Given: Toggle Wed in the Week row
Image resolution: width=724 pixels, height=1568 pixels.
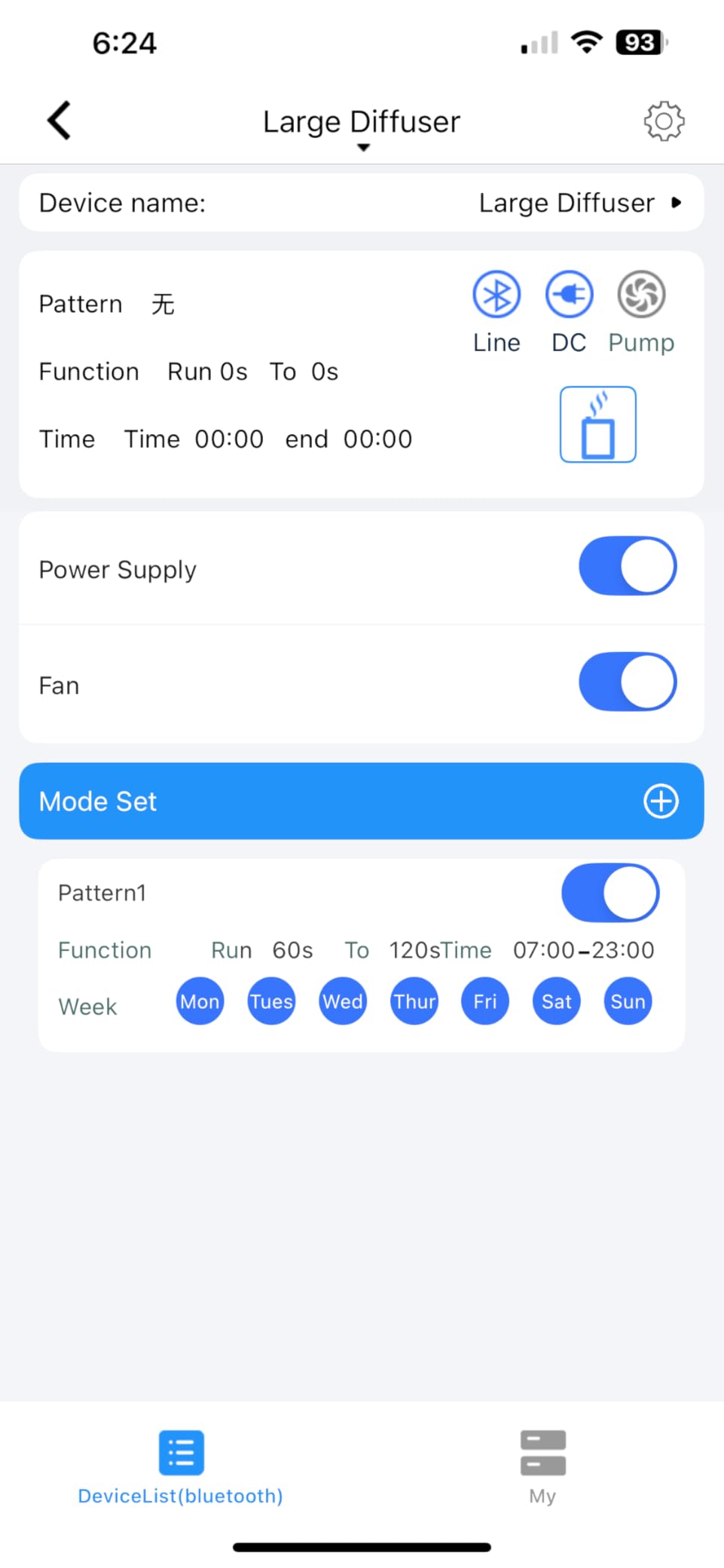Looking at the screenshot, I should (343, 1001).
